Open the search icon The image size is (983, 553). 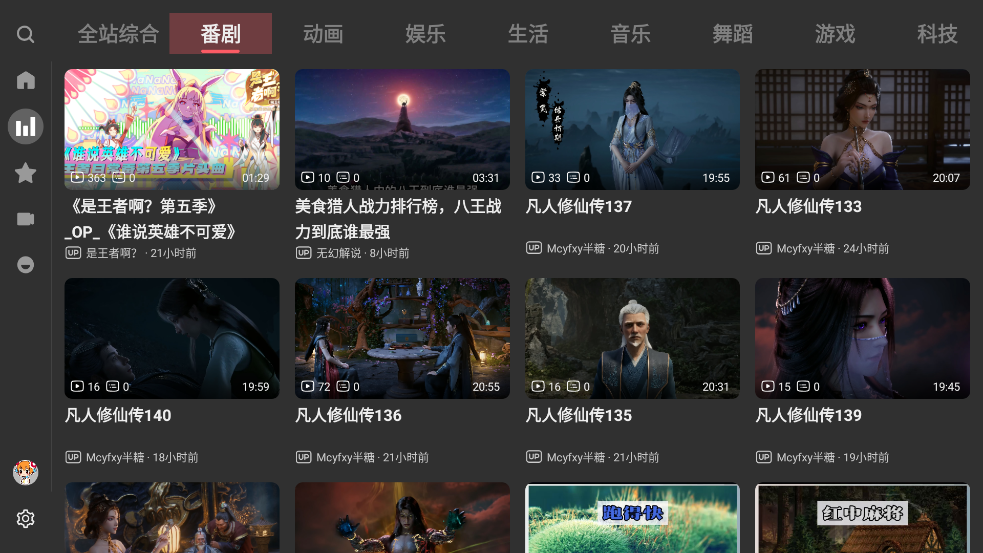(26, 35)
